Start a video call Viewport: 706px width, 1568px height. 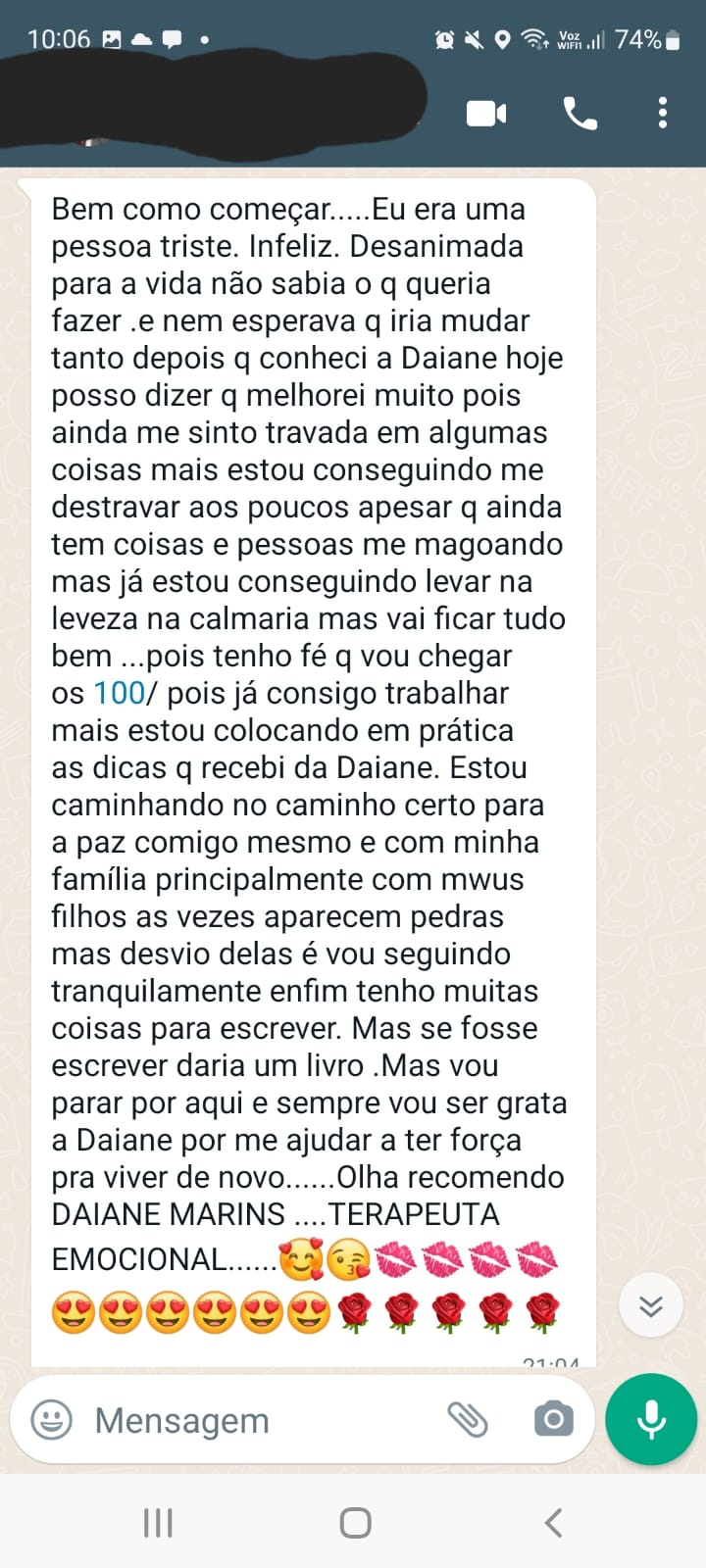pos(486,114)
